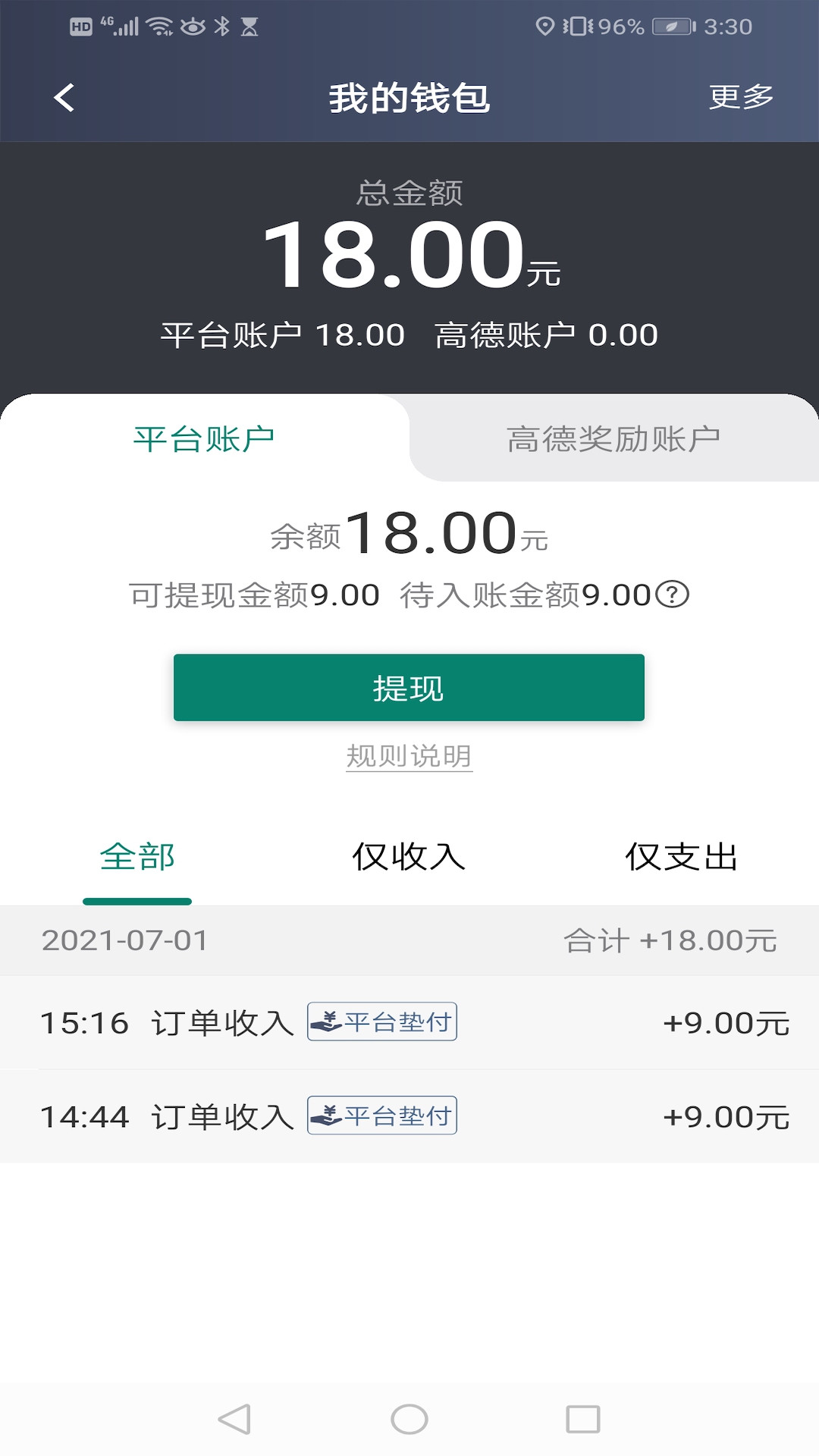Filter records by 仅支出
Image resolution: width=819 pixels, height=1456 pixels.
[682, 857]
